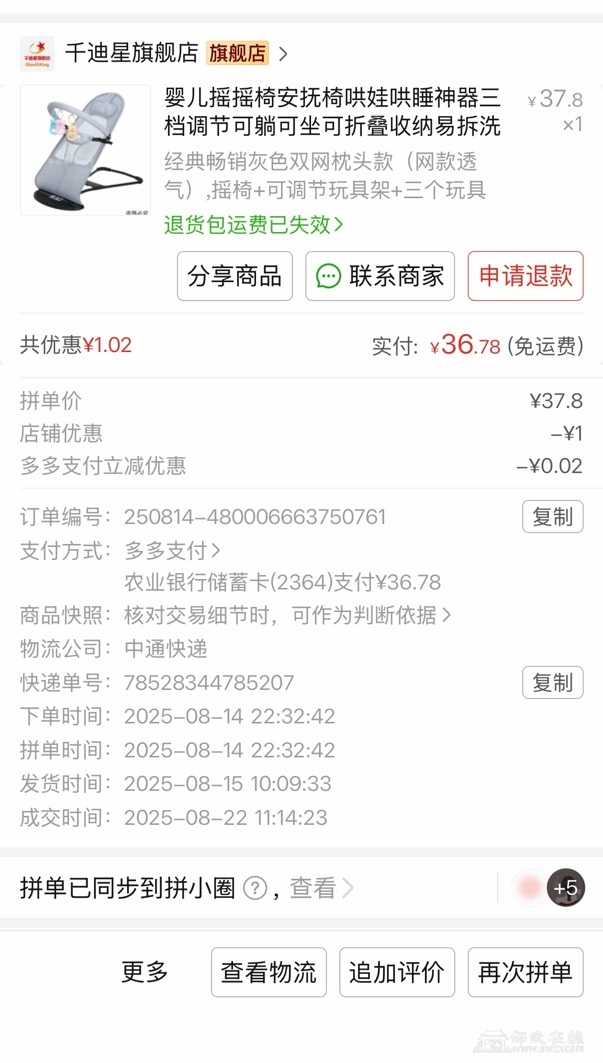Buy again with 再次拼单
This screenshot has height=1063, width=603.
pyautogui.click(x=525, y=972)
